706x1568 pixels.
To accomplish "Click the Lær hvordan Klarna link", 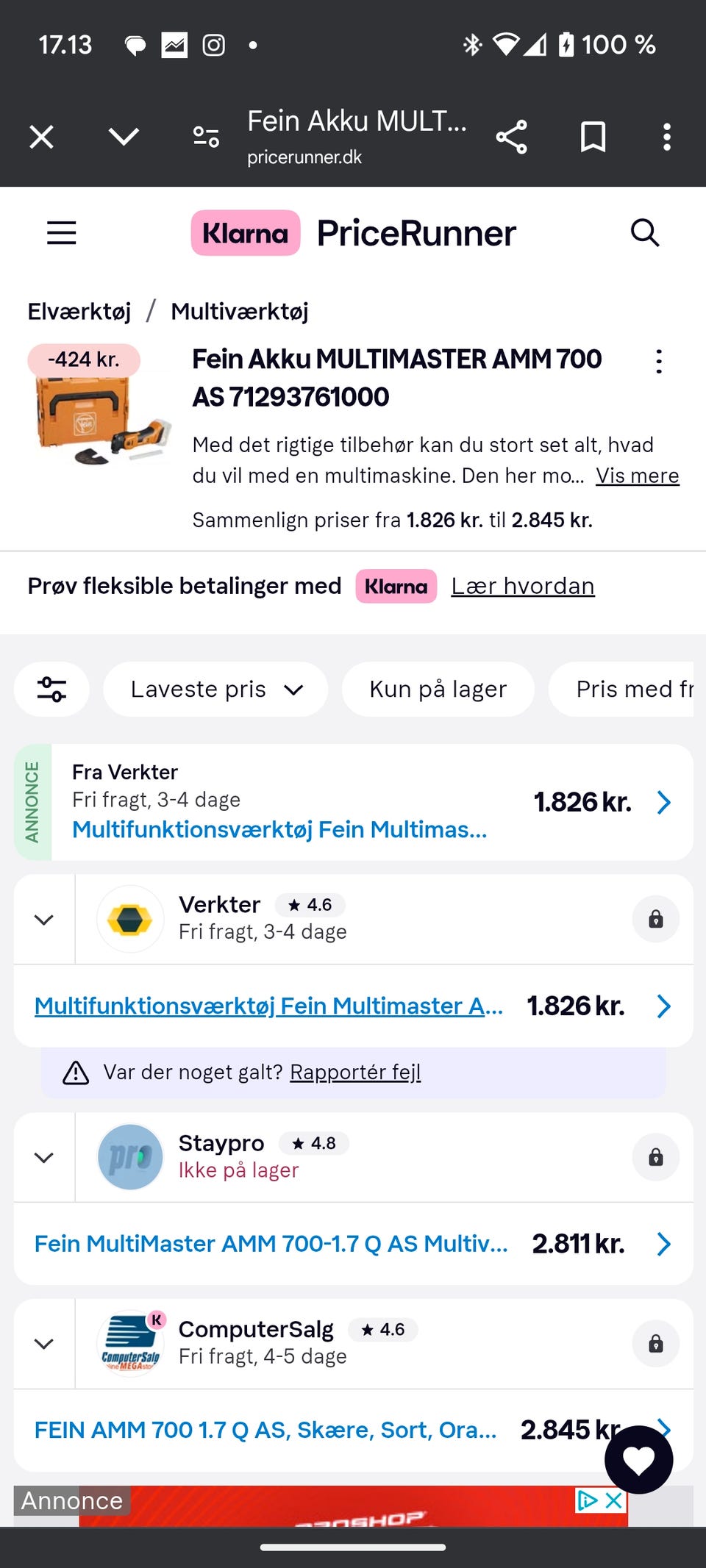I will point(524,586).
